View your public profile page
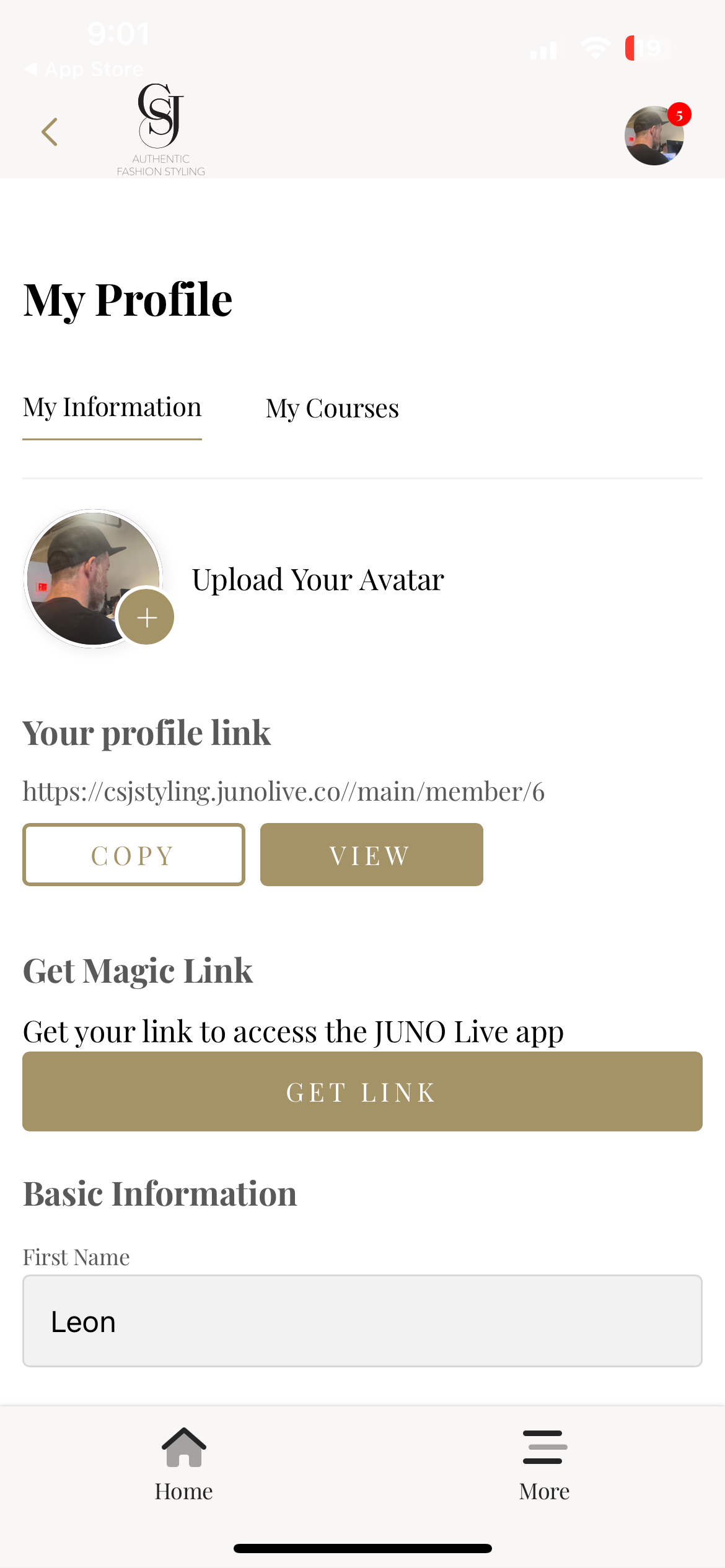Screen dimensions: 725x1568 tap(371, 855)
